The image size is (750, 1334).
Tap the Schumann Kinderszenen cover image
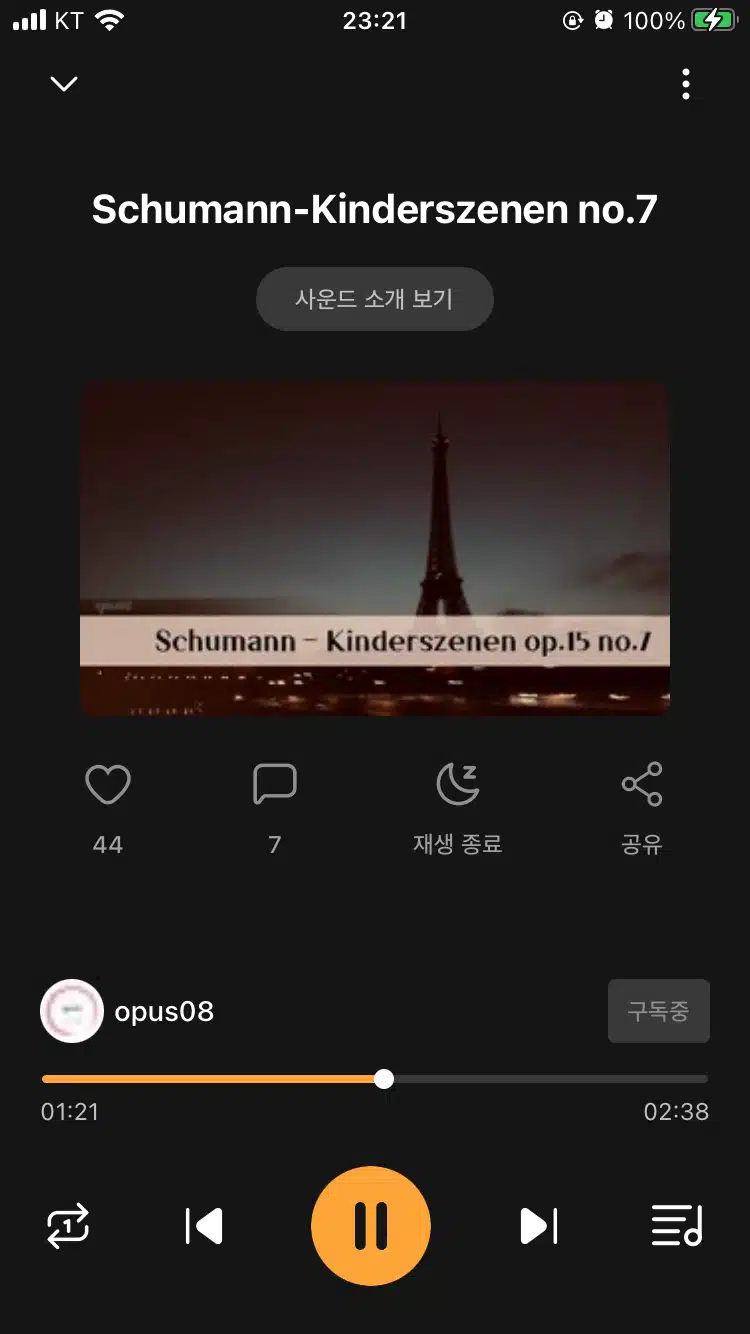[375, 548]
